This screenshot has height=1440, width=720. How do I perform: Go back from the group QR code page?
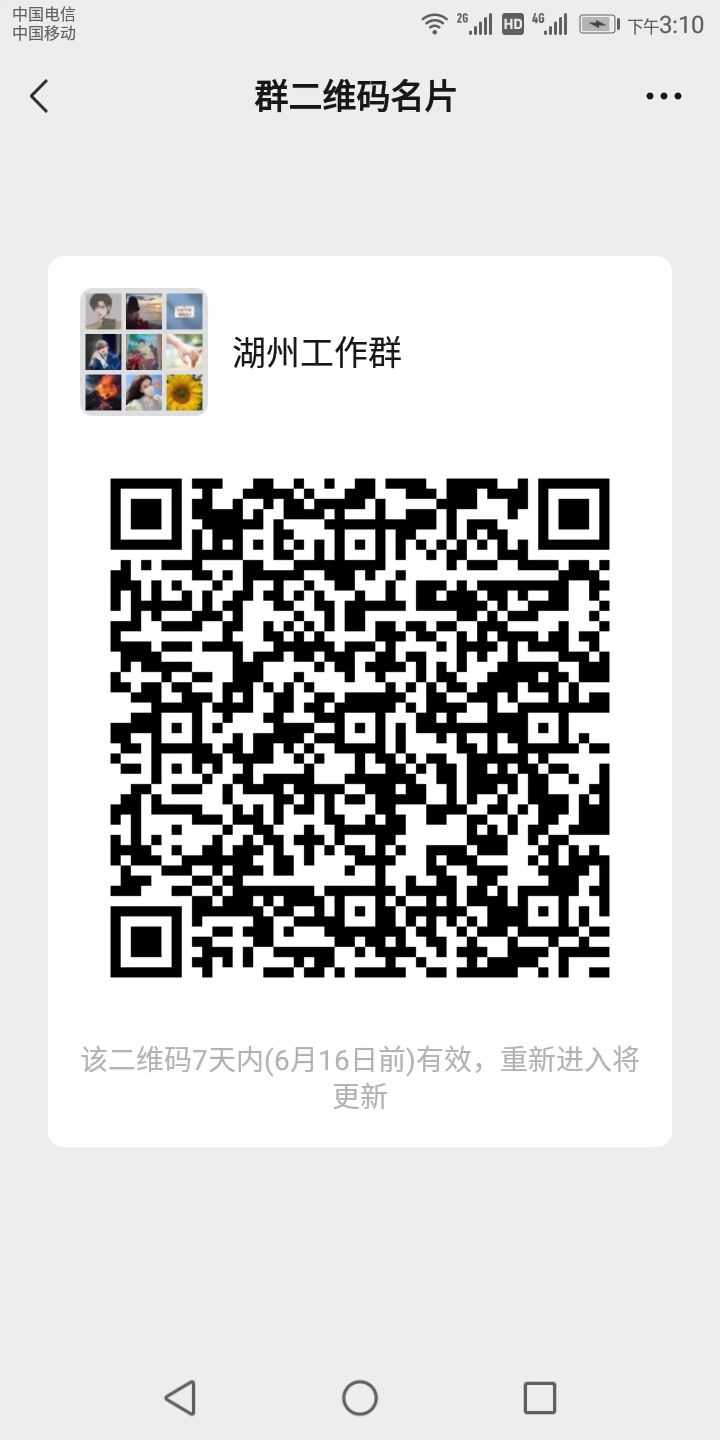39,97
